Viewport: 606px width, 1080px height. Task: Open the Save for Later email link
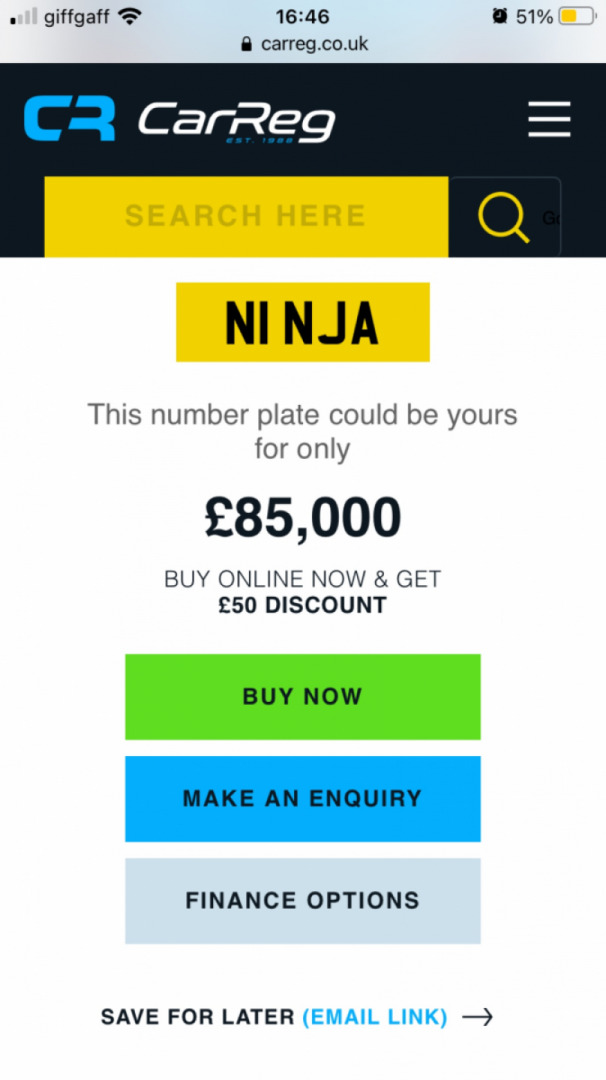(x=374, y=1017)
